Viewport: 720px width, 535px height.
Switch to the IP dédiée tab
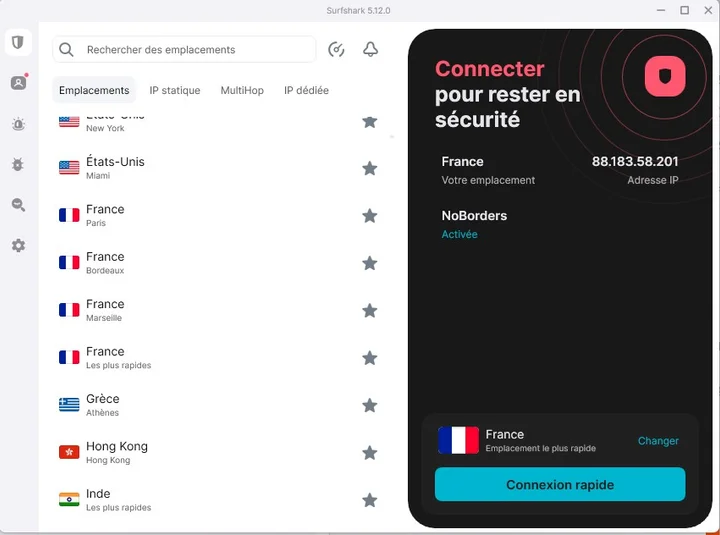point(306,90)
